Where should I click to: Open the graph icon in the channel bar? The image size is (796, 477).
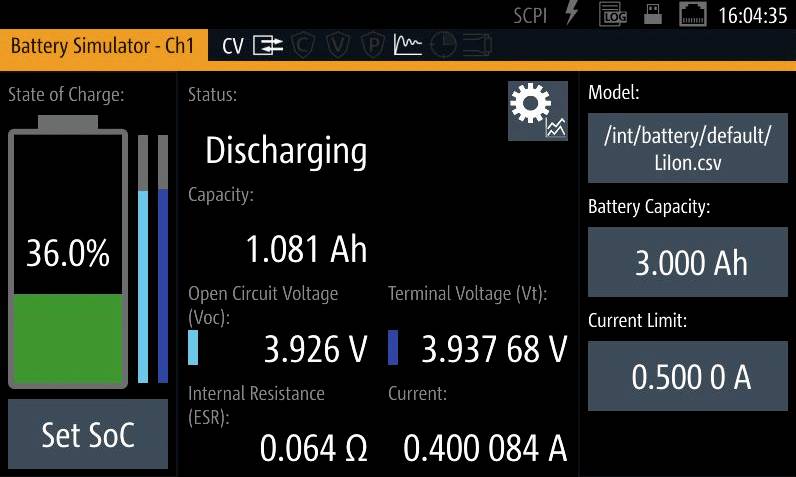tap(407, 45)
